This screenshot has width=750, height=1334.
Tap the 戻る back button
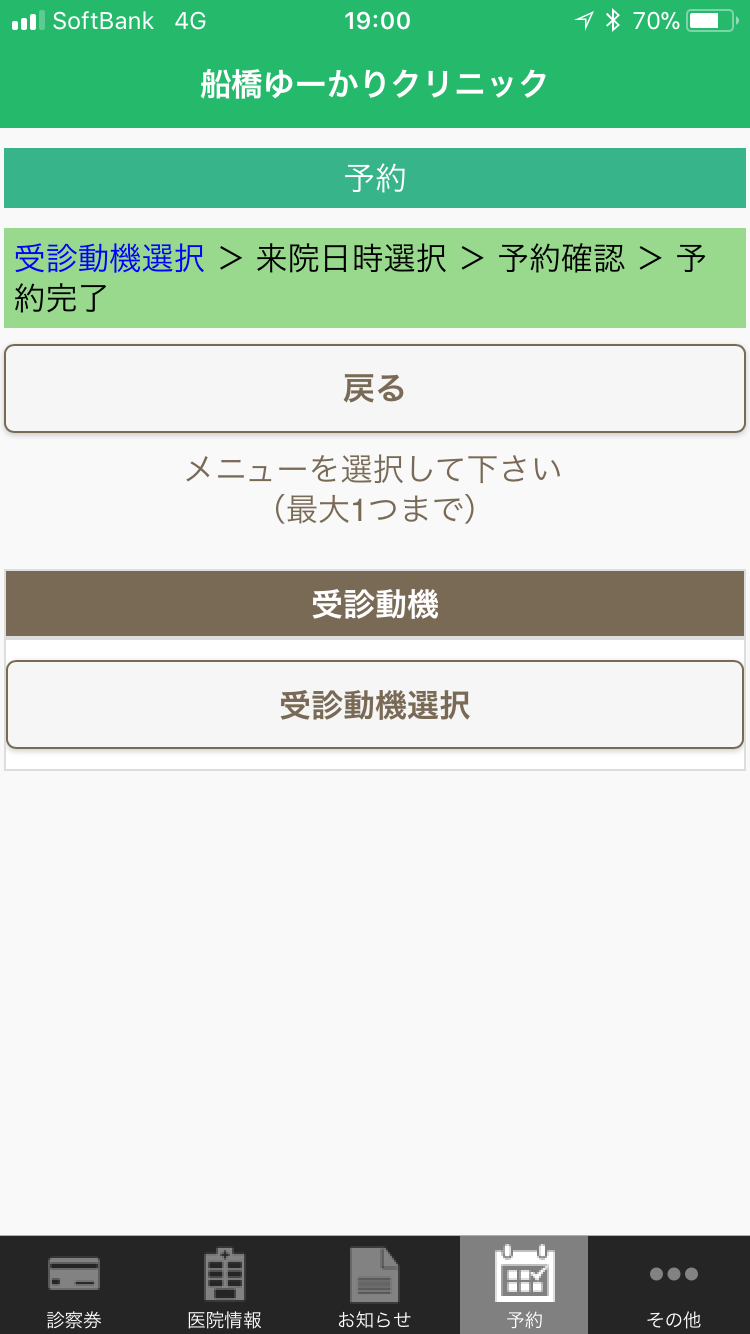click(375, 388)
